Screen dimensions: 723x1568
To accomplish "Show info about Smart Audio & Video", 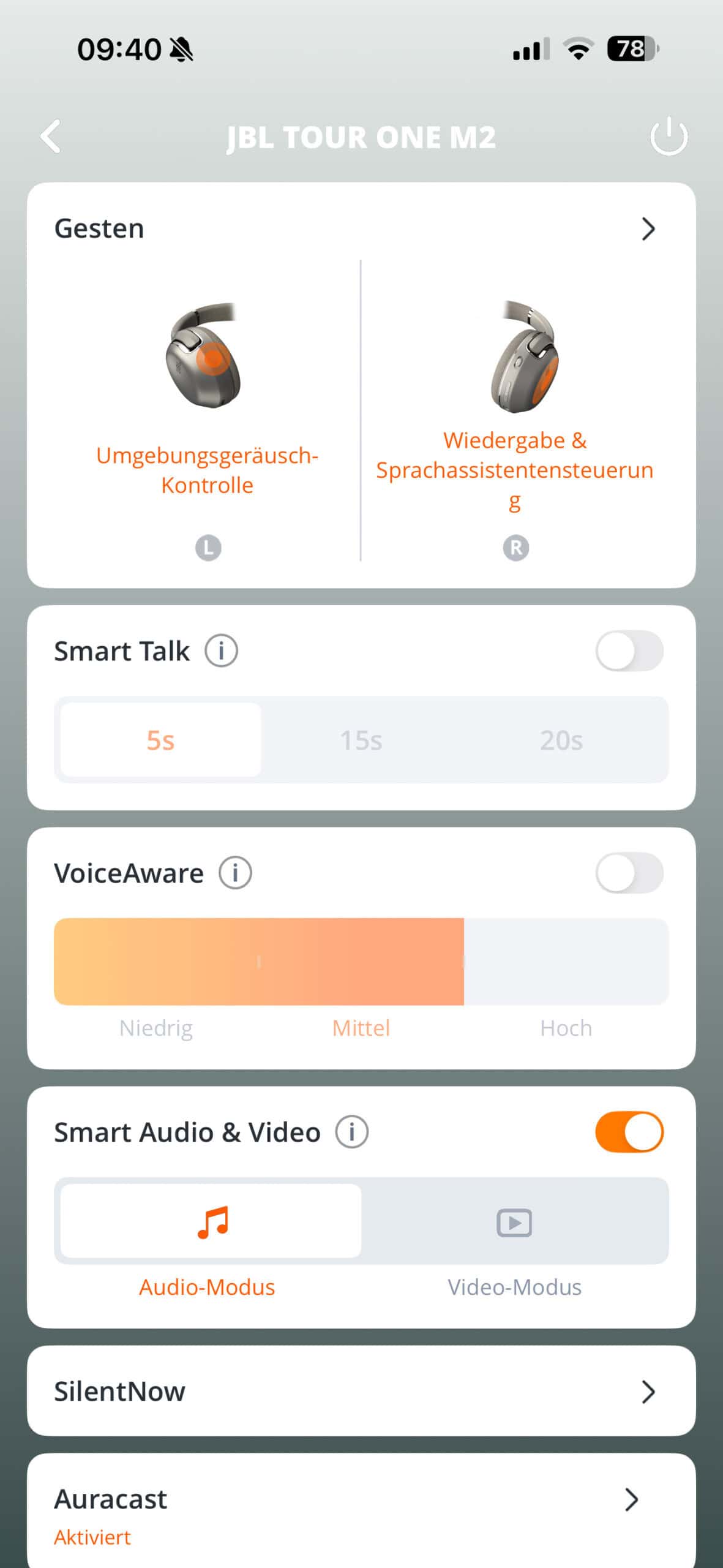I will tap(352, 1132).
